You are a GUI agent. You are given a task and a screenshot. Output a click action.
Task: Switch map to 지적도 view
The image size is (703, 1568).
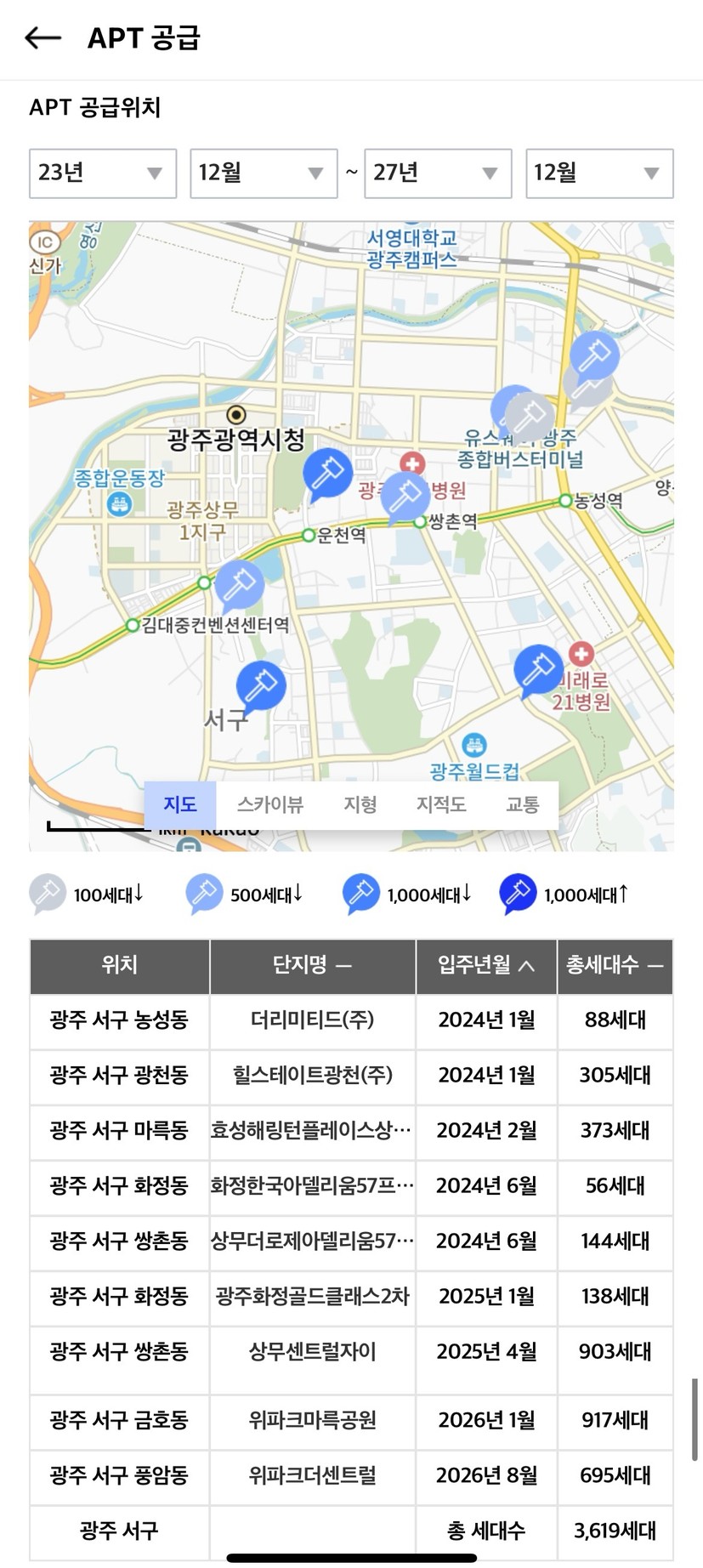(440, 804)
